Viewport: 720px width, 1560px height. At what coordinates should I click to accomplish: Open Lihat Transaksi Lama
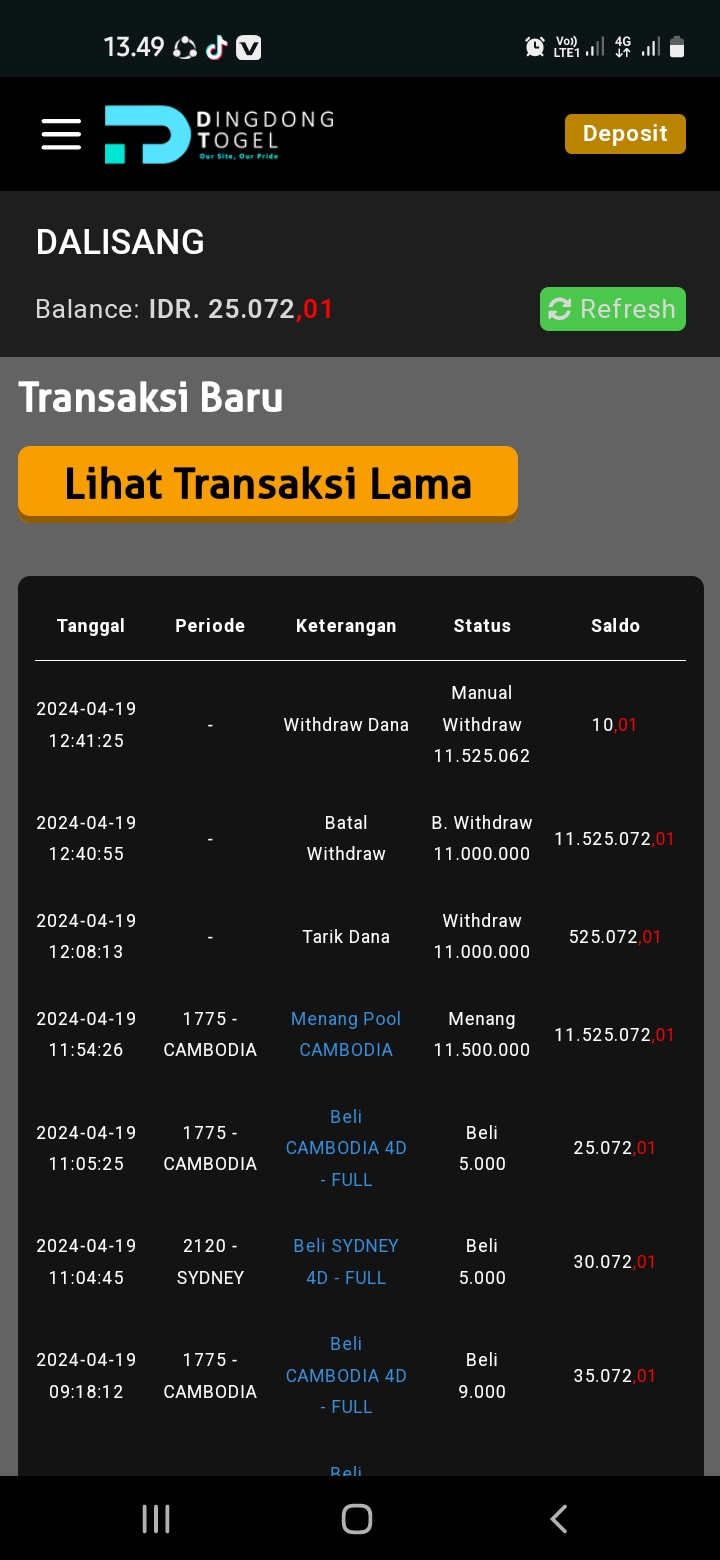[268, 483]
